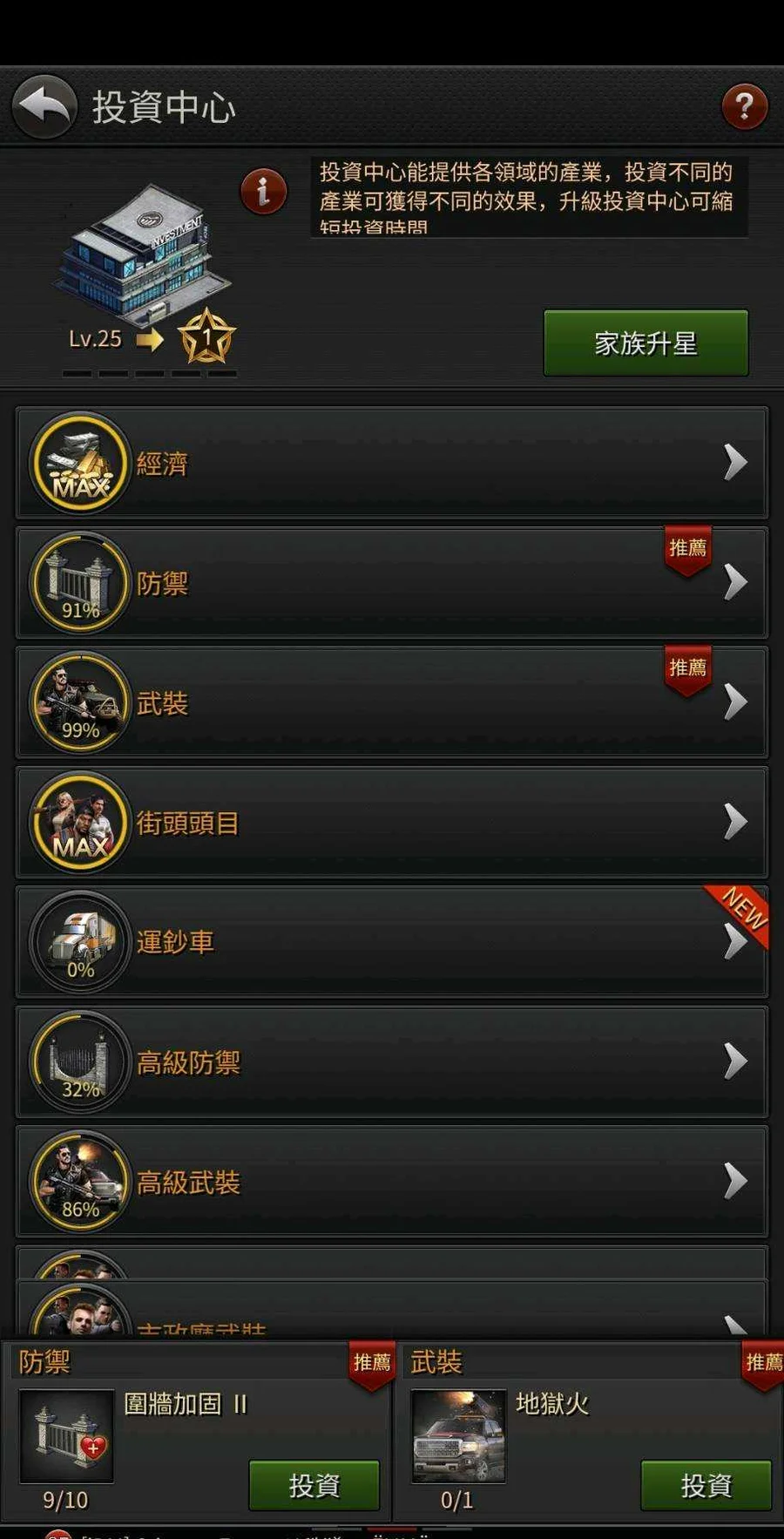The height and width of the screenshot is (1539, 784).
Task: Tap the 家族升星 button
Action: coord(645,343)
